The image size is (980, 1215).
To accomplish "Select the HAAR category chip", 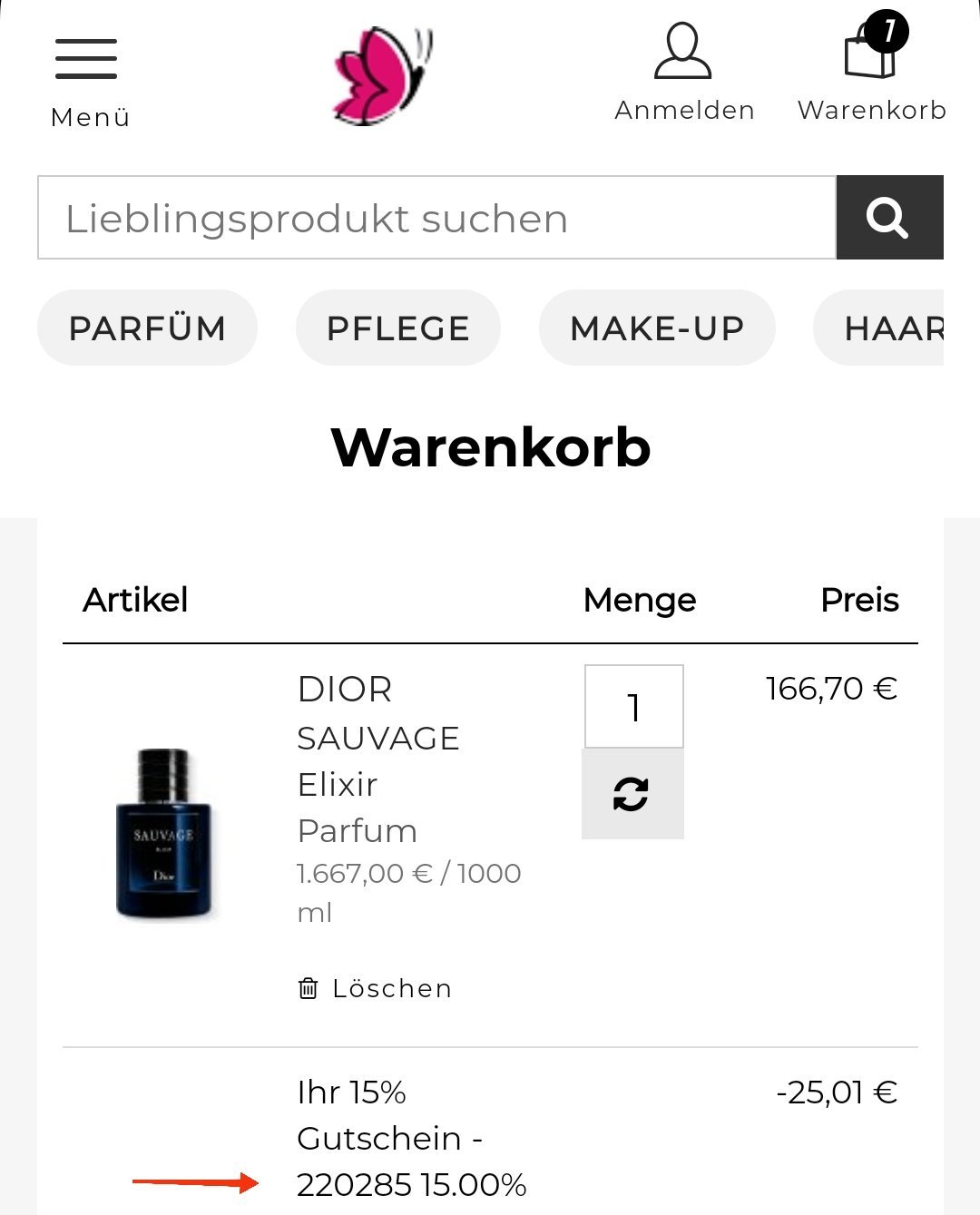I will tap(889, 328).
